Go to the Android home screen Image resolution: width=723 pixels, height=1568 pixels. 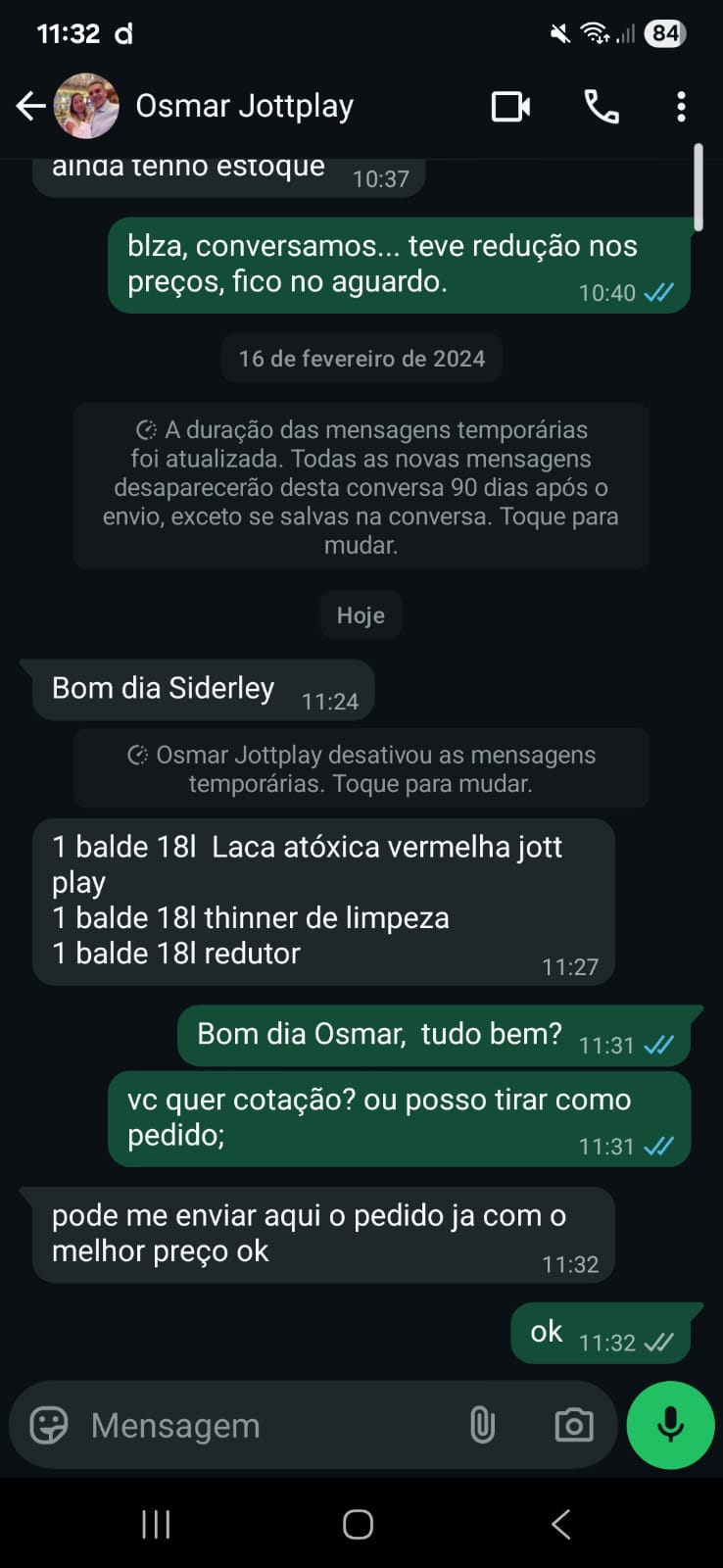pos(358,1524)
